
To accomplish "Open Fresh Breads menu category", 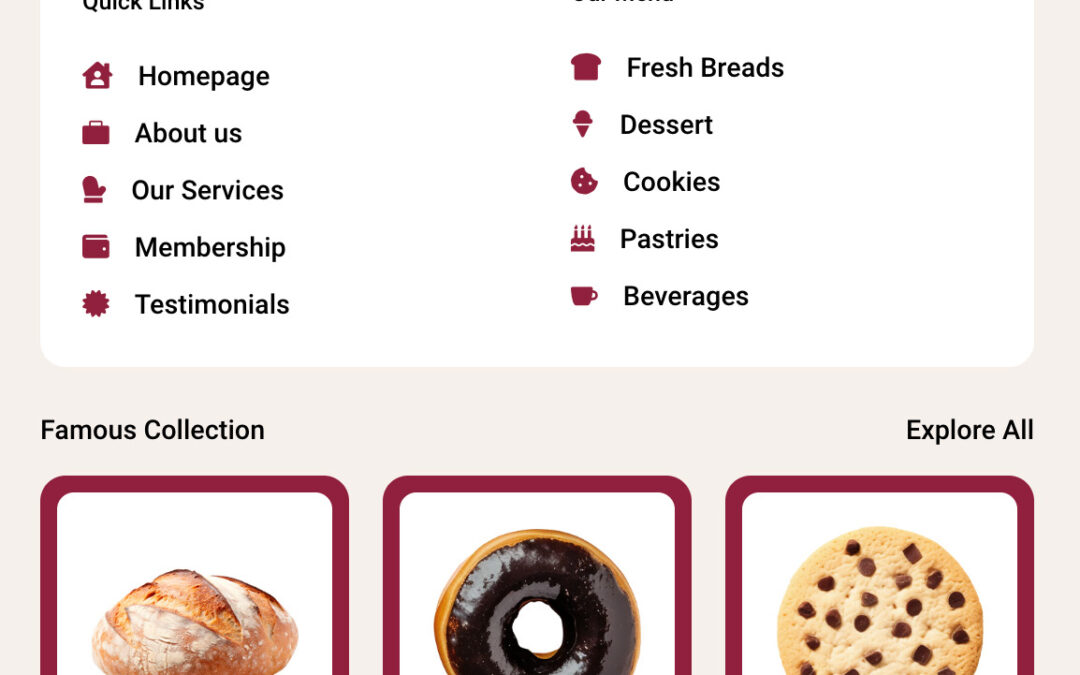I will [704, 67].
